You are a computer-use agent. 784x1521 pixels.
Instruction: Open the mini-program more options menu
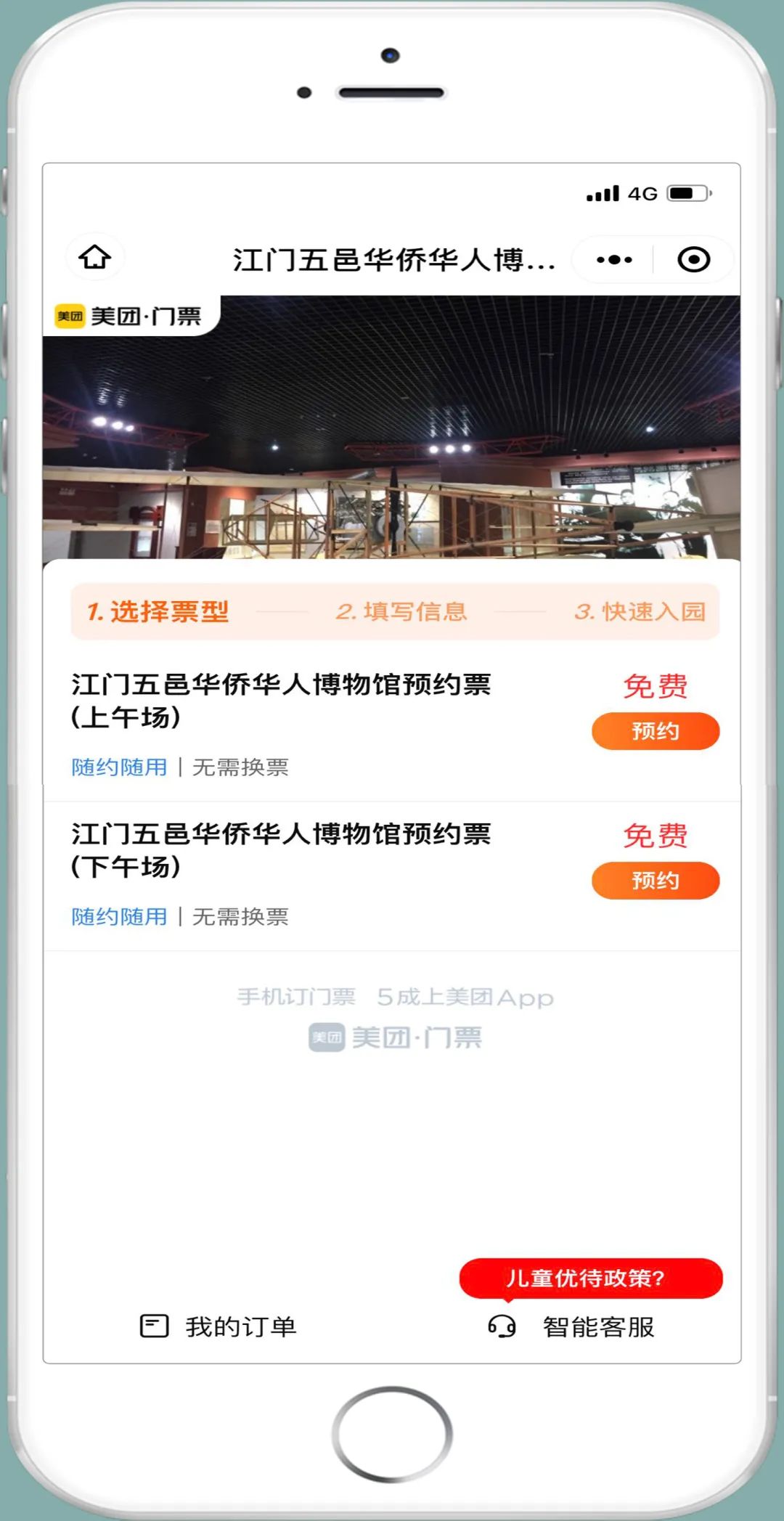pos(612,258)
